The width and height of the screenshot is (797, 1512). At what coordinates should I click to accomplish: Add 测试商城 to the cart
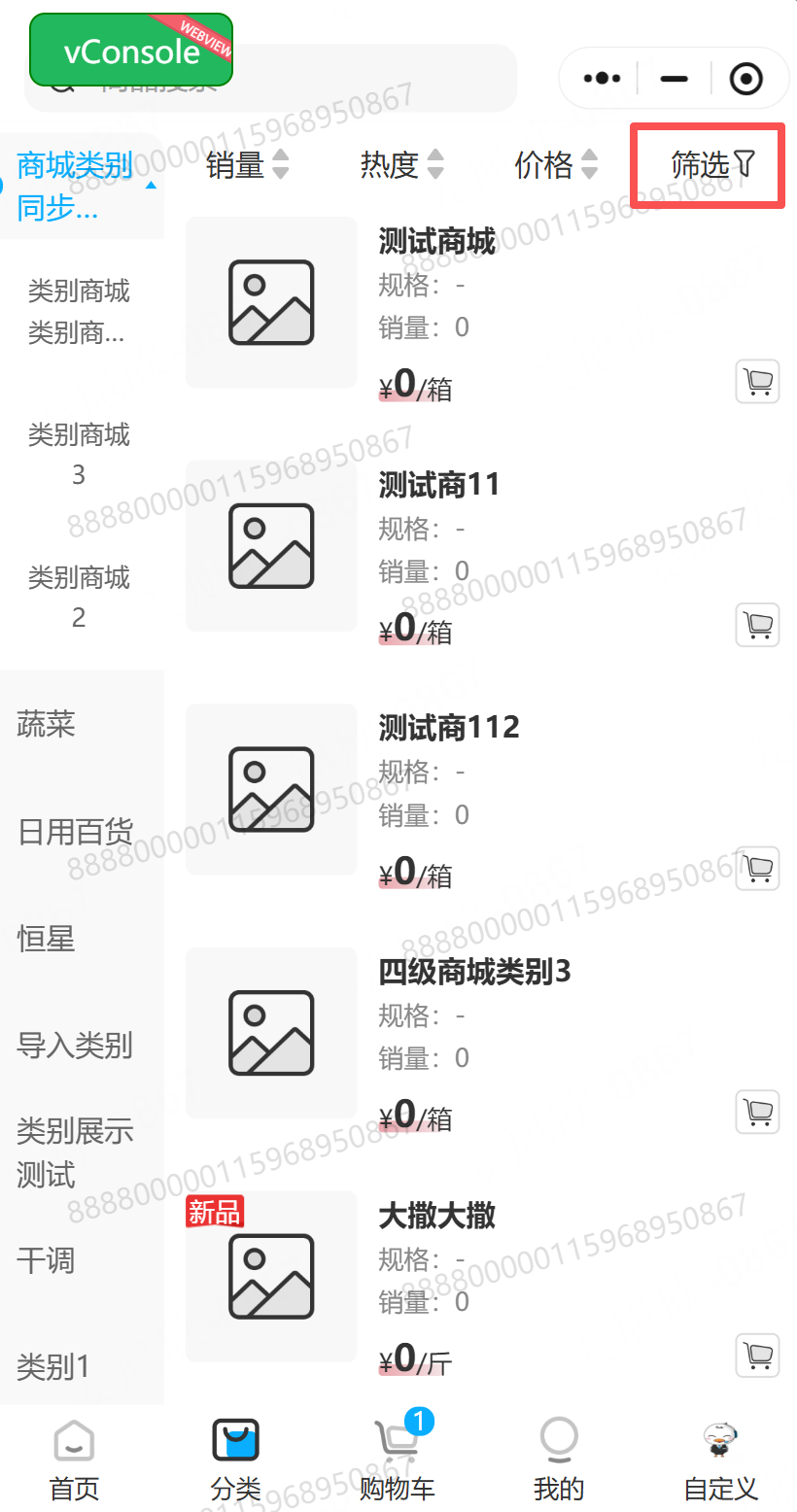[757, 382]
